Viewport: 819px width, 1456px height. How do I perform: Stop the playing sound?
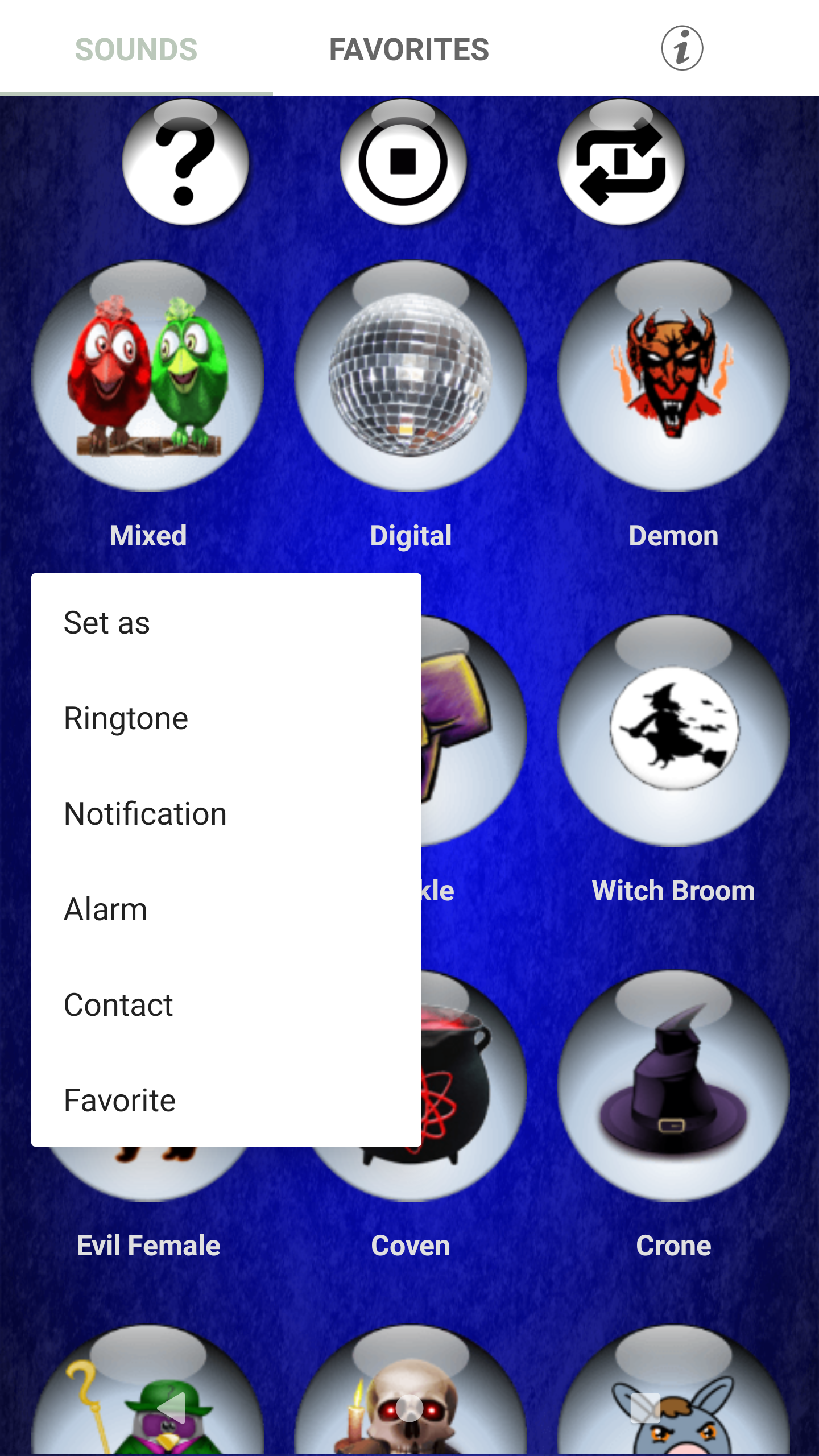[x=403, y=162]
